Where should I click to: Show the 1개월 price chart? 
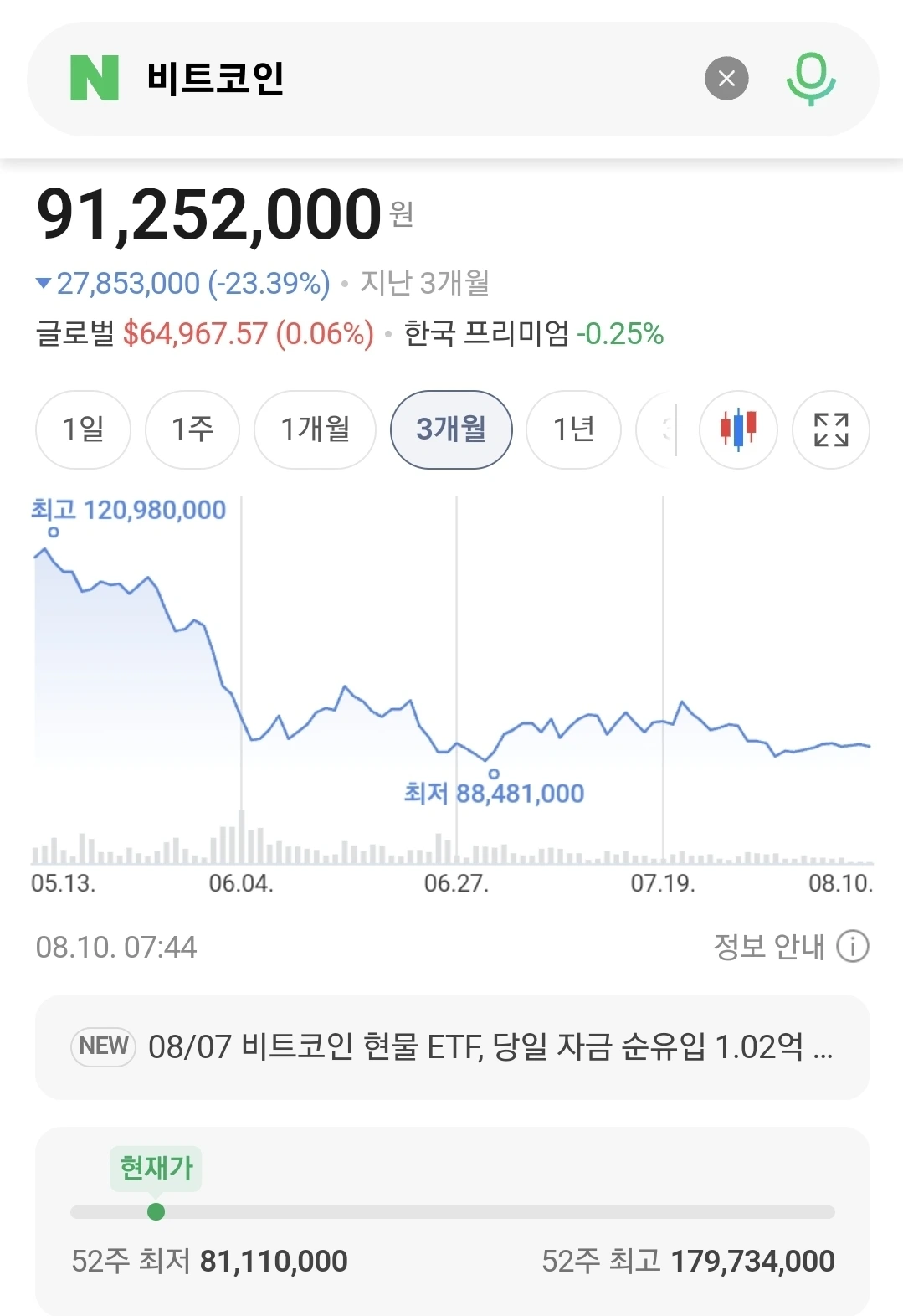[x=315, y=429]
